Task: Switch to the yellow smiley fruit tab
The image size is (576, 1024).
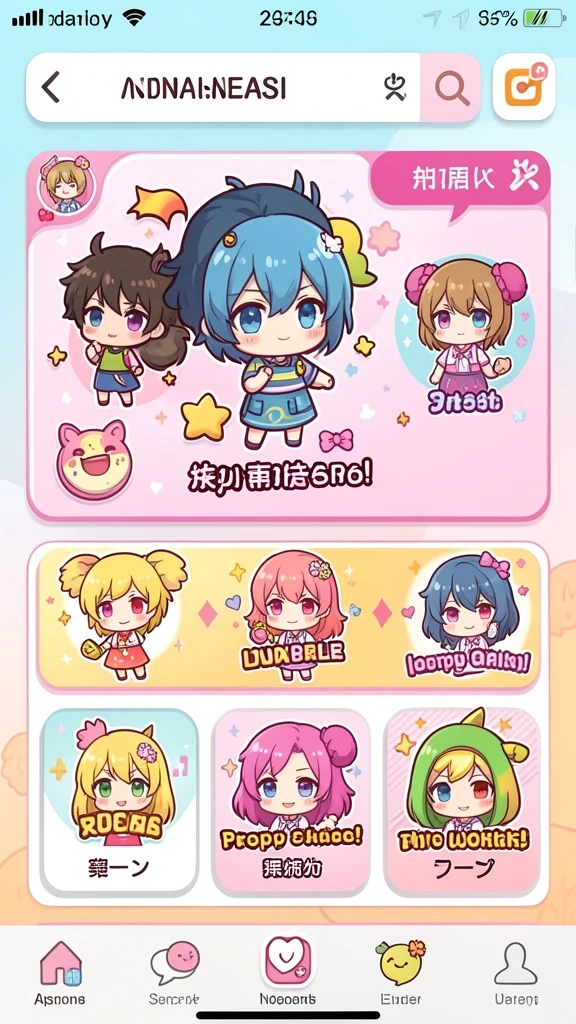Action: pos(401,972)
